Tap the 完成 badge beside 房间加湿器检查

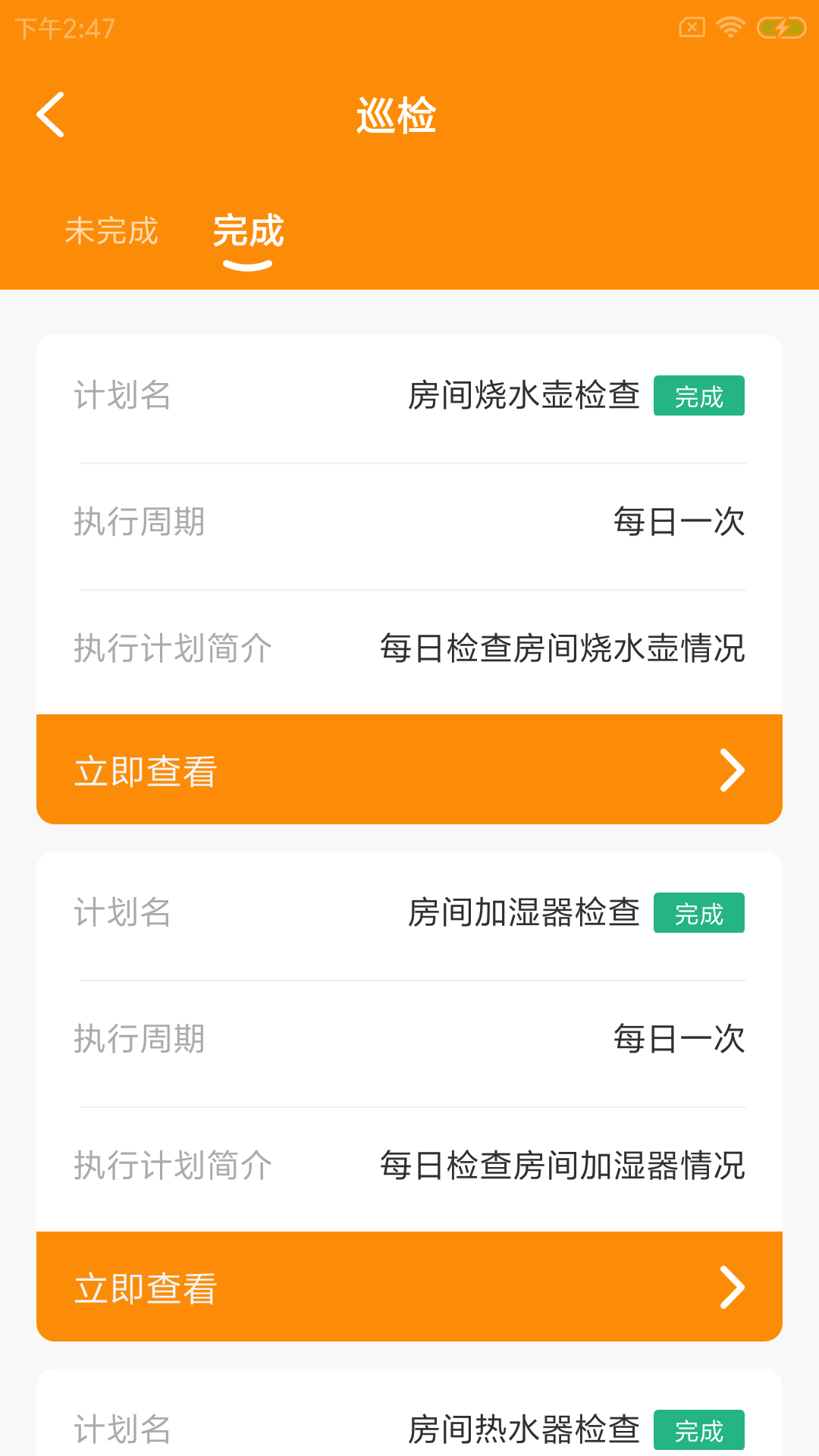(699, 913)
